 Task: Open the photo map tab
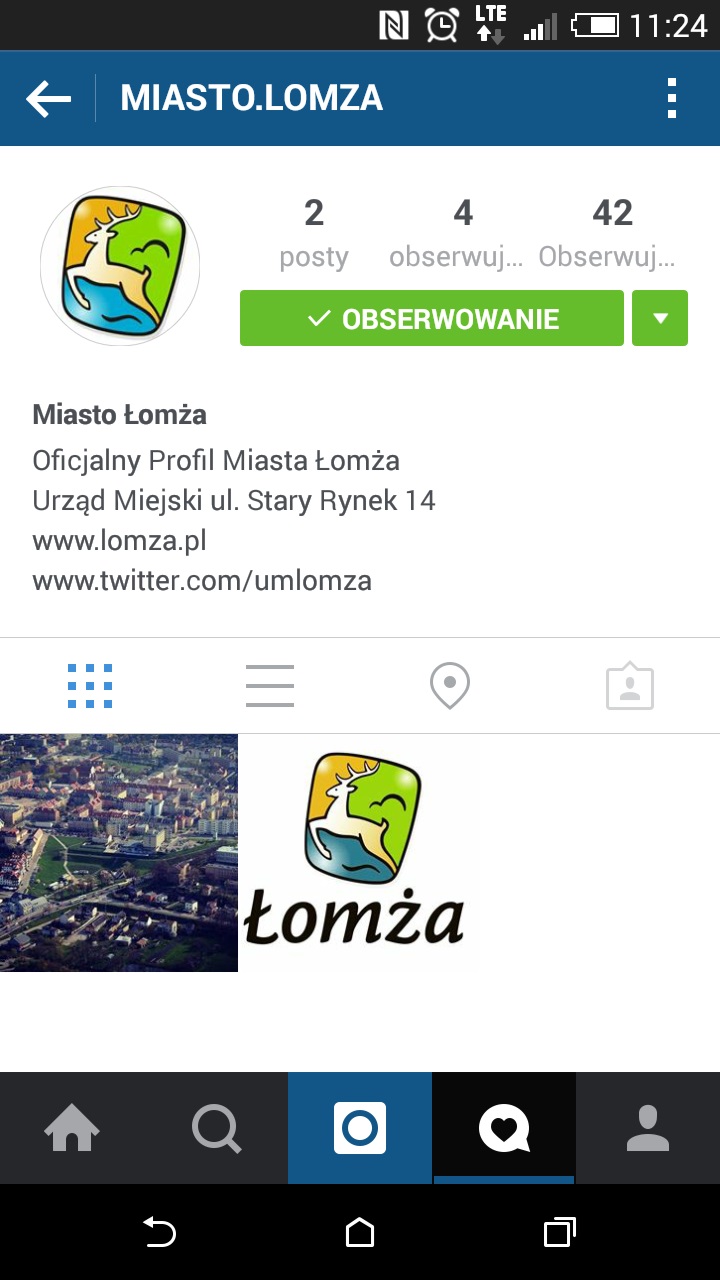[x=450, y=686]
